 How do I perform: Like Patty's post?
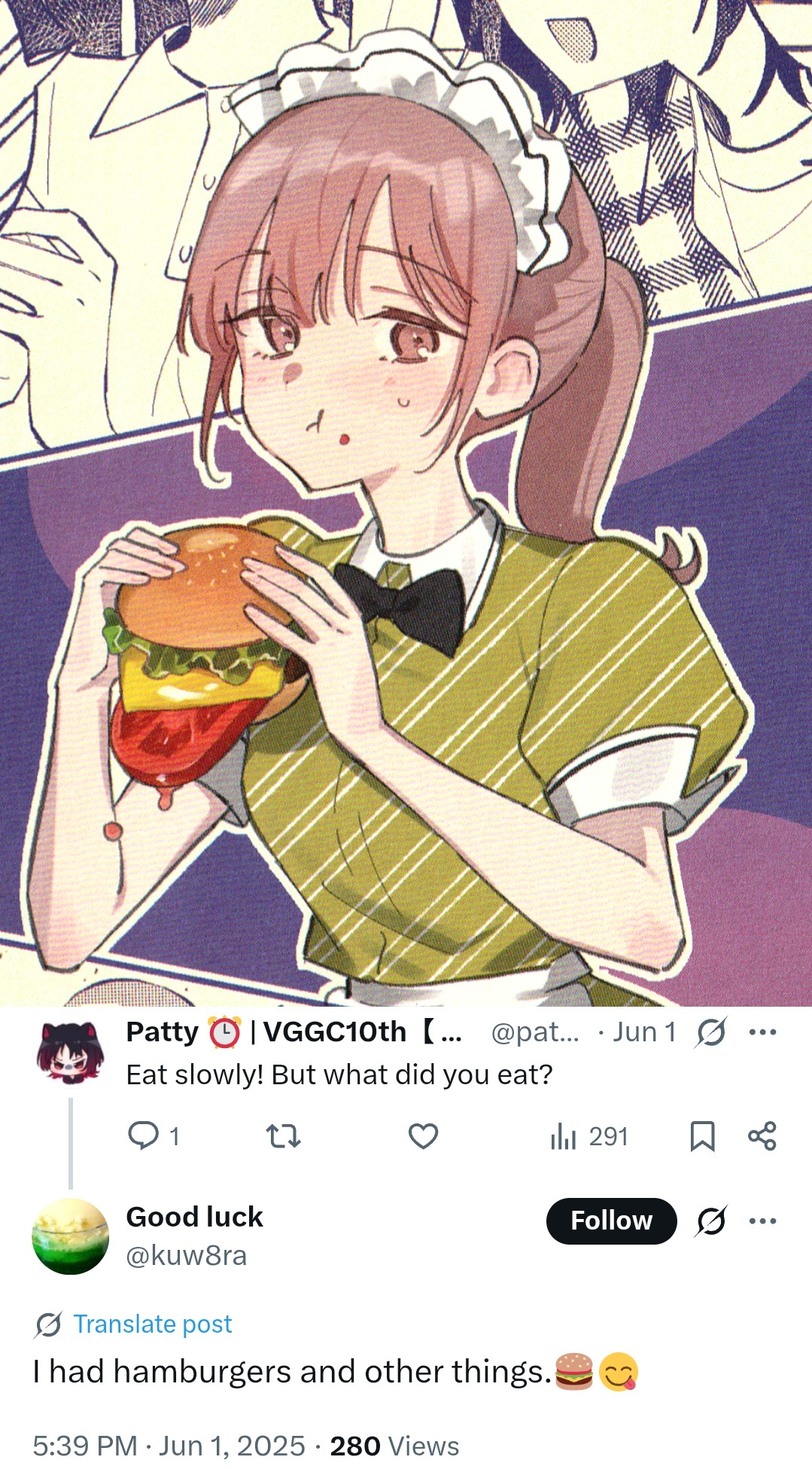423,1135
